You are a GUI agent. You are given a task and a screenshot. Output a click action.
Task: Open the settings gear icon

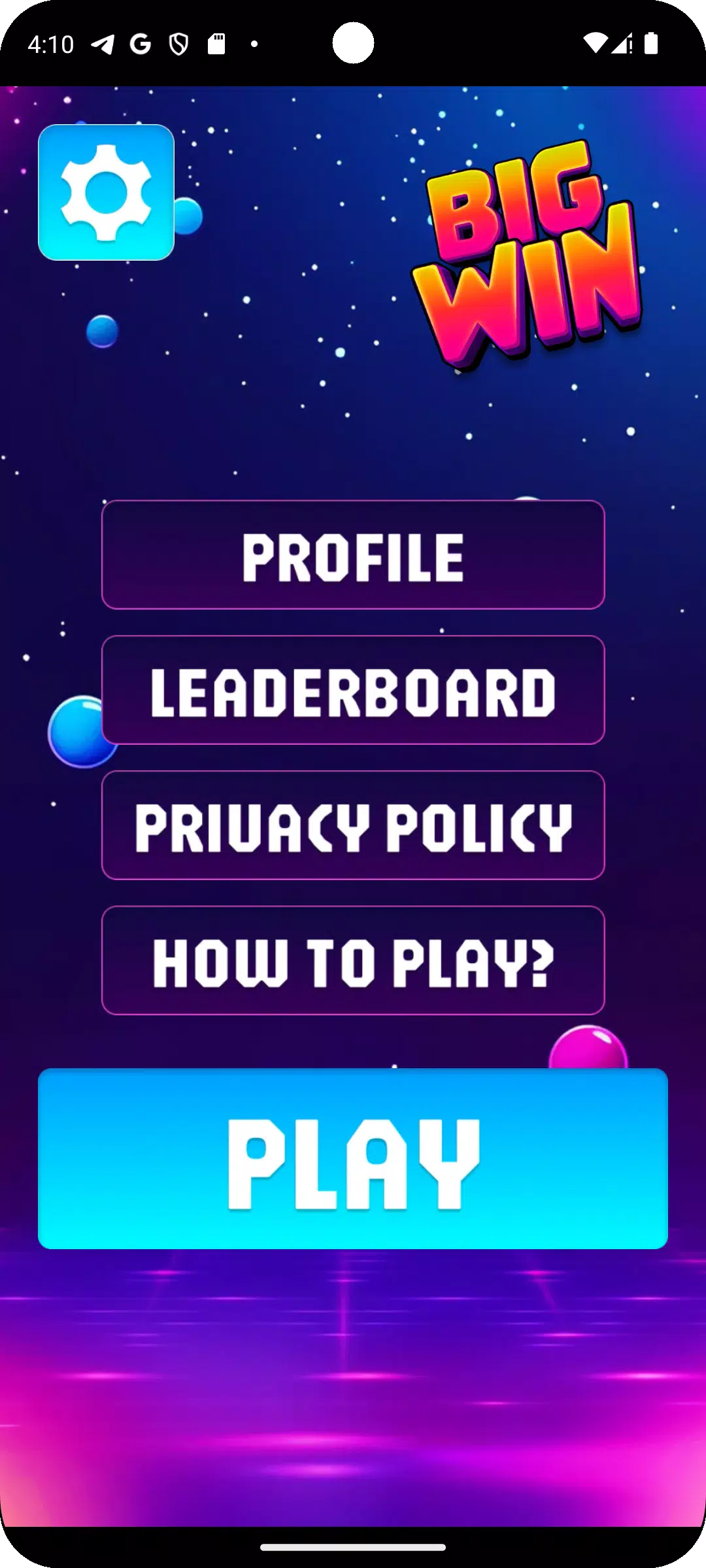coord(106,192)
